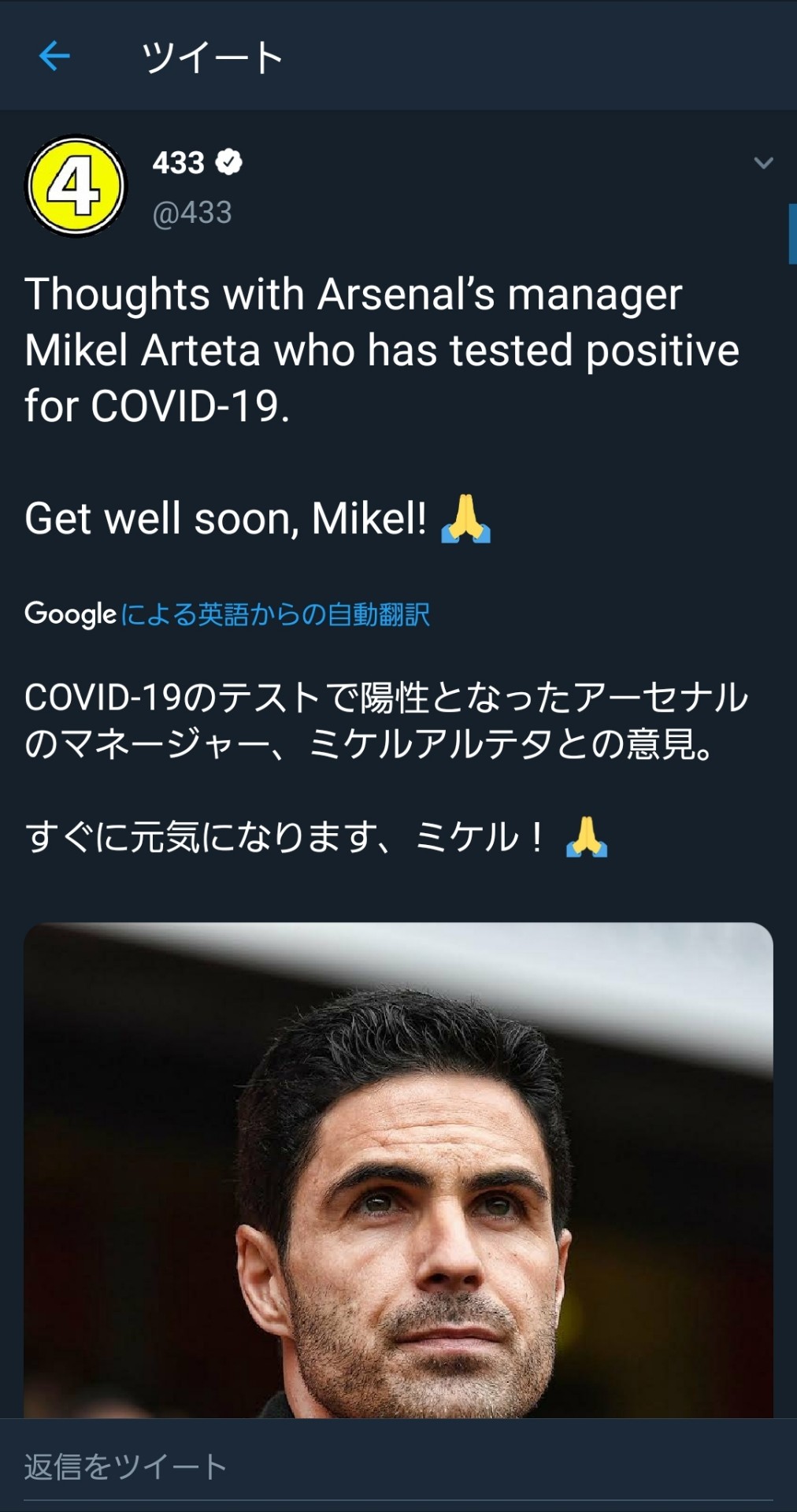Viewport: 797px width, 1512px height.
Task: Open the 433 profile picture
Action: pos(76,187)
